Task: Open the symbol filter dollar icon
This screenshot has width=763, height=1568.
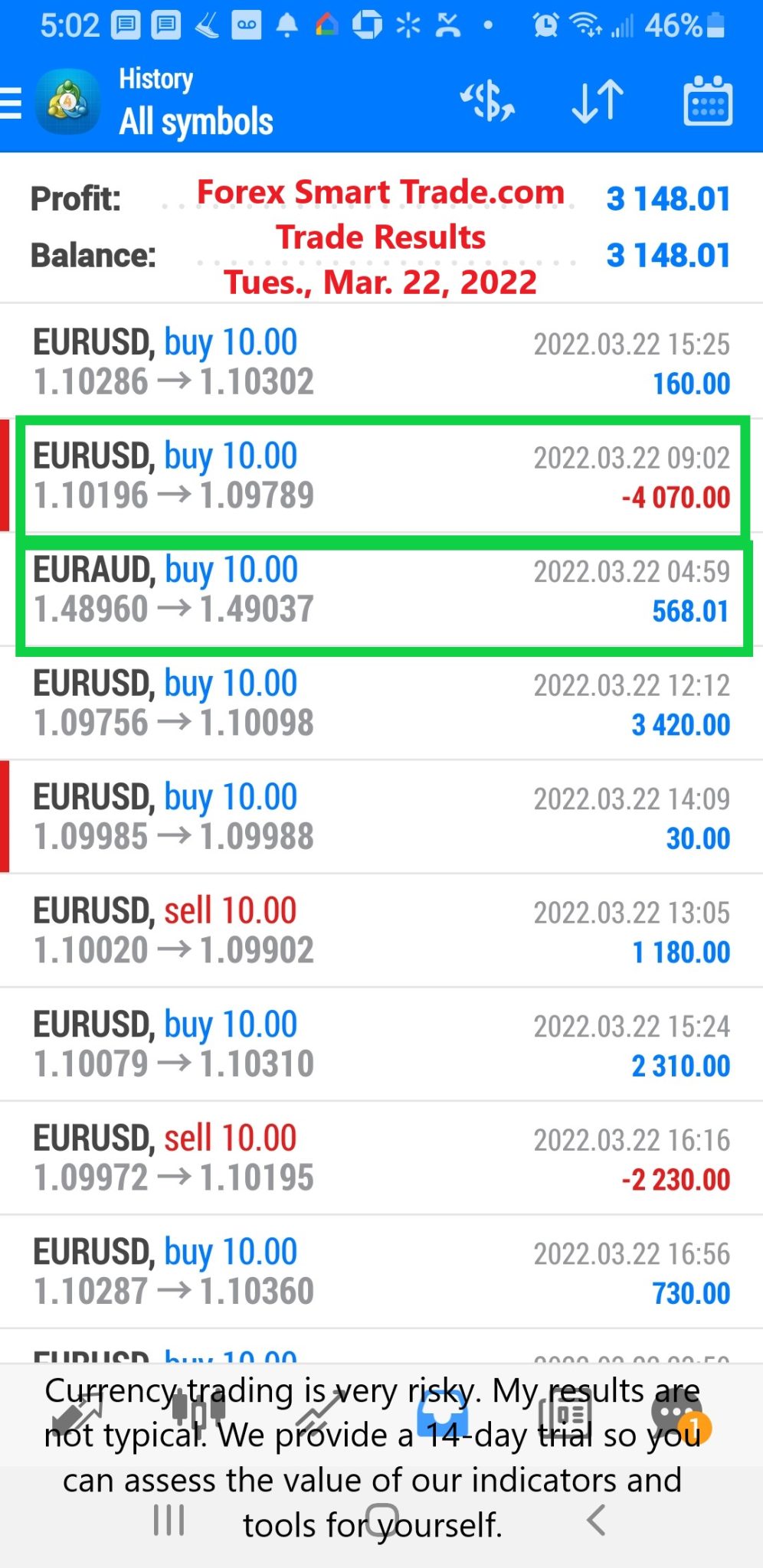Action: 487,101
